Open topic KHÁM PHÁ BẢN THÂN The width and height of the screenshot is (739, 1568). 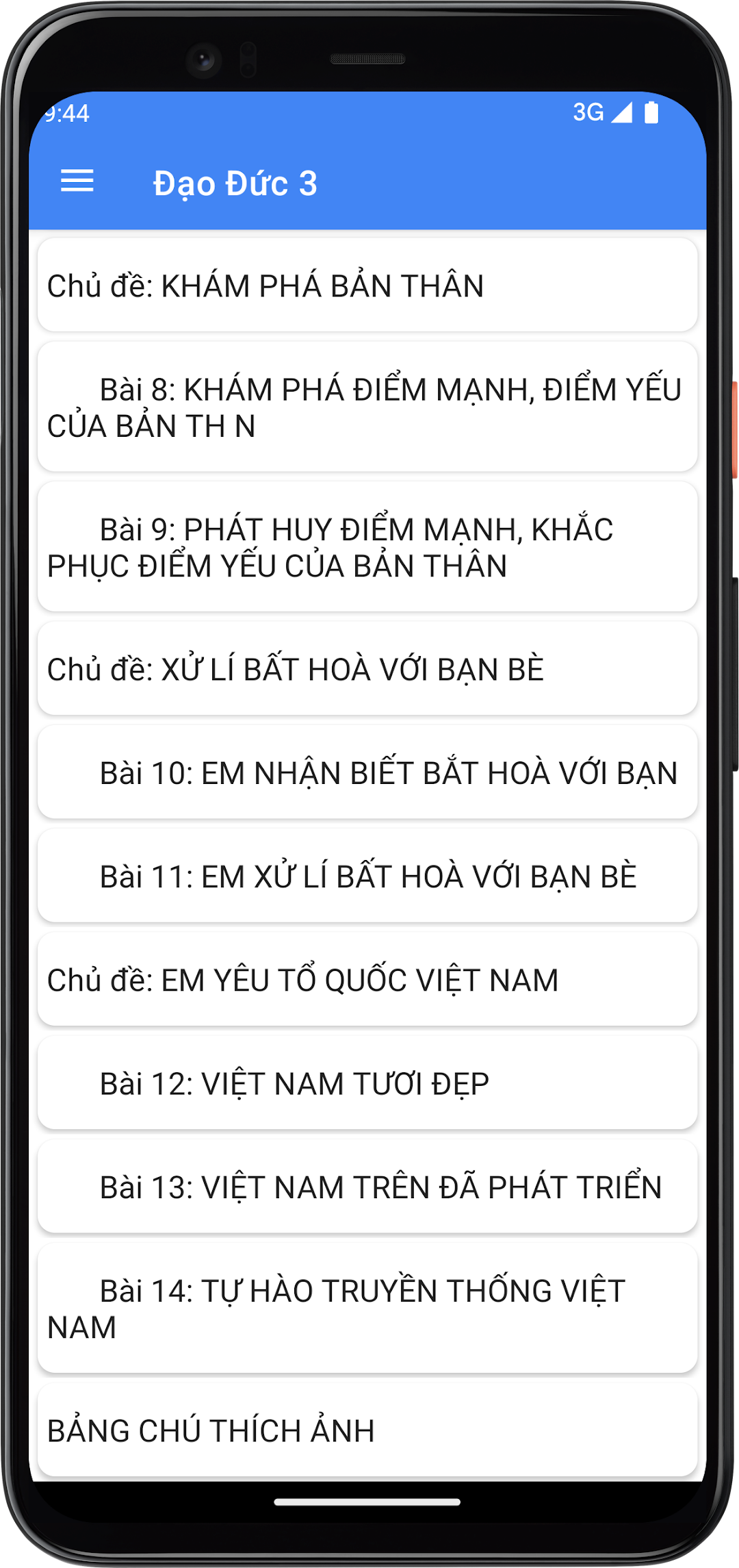pos(367,286)
